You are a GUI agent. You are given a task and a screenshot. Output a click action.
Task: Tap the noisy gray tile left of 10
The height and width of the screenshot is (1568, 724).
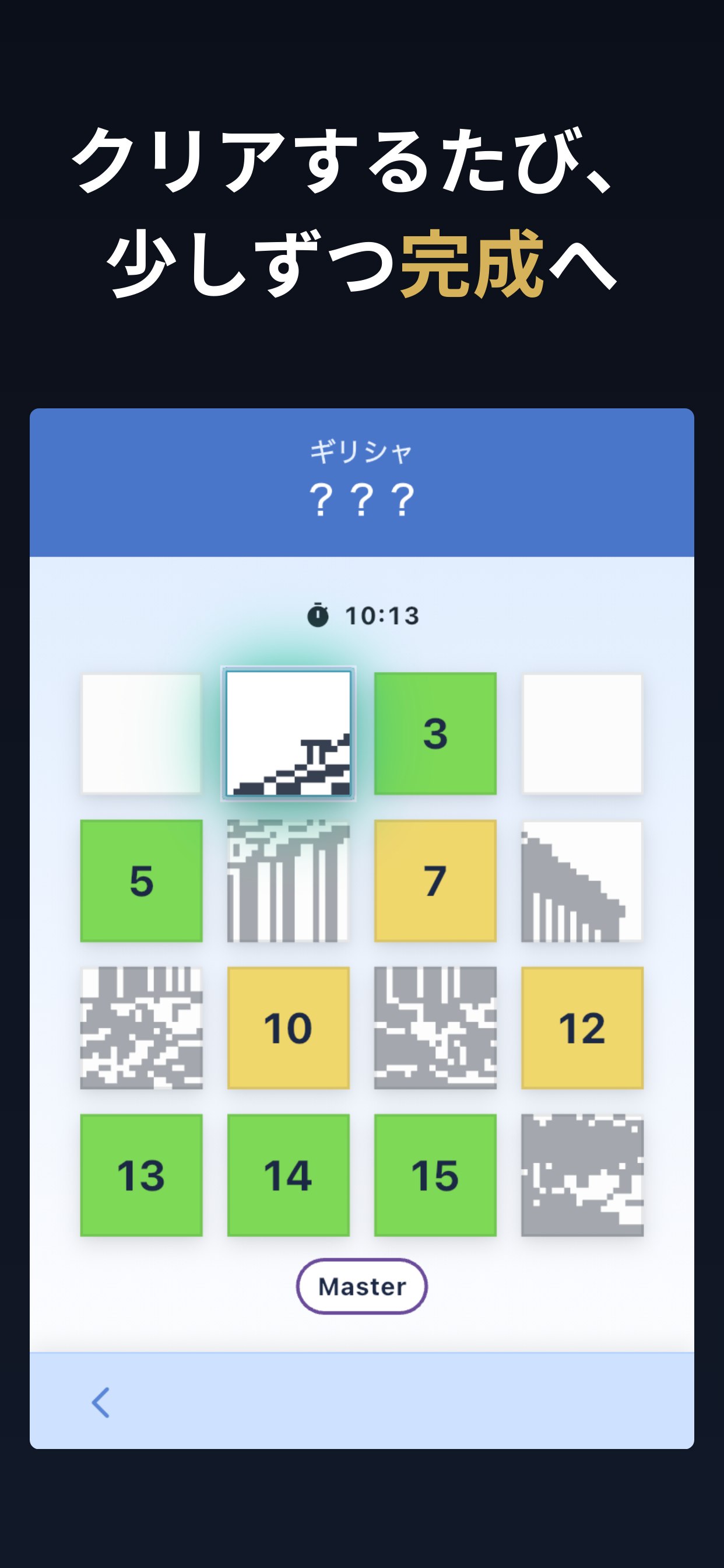[141, 1028]
